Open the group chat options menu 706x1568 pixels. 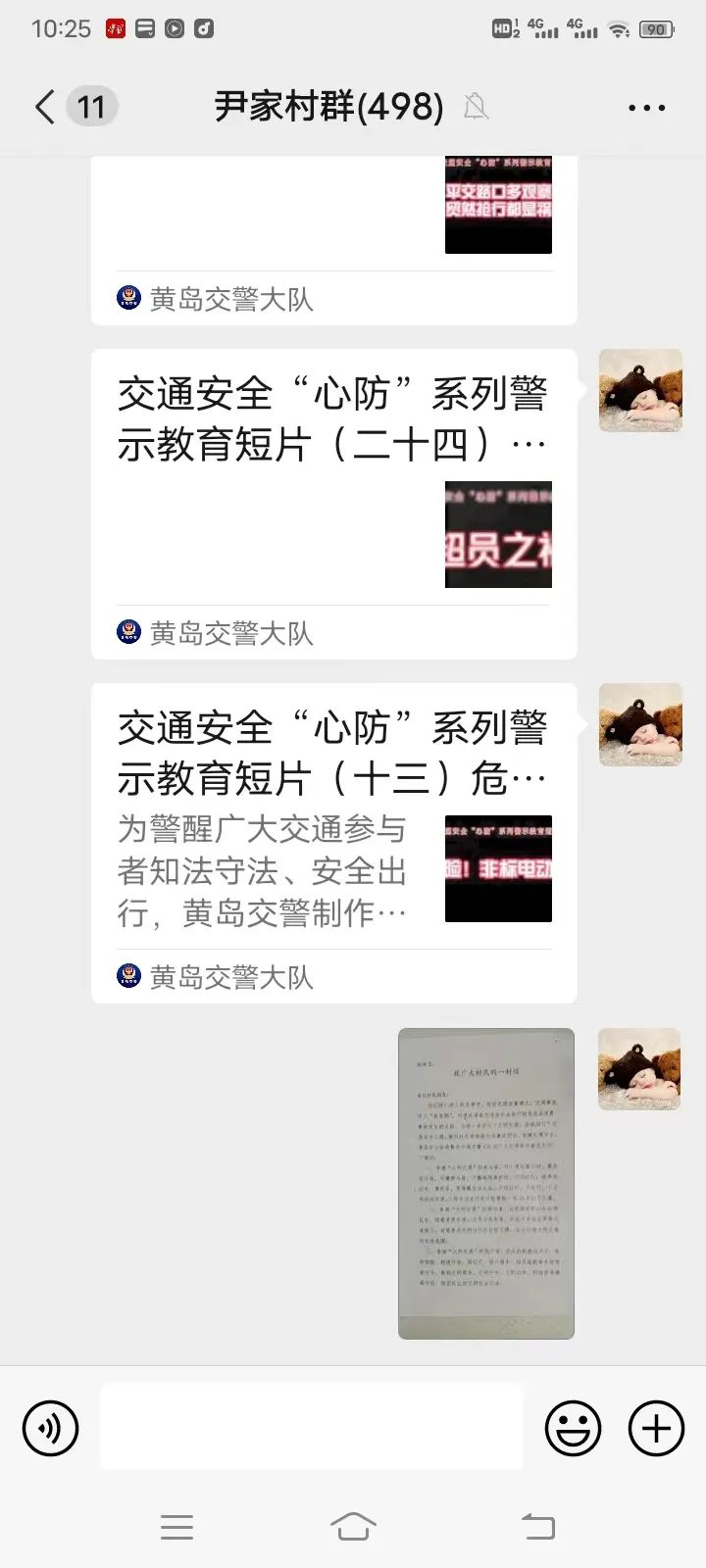(646, 108)
